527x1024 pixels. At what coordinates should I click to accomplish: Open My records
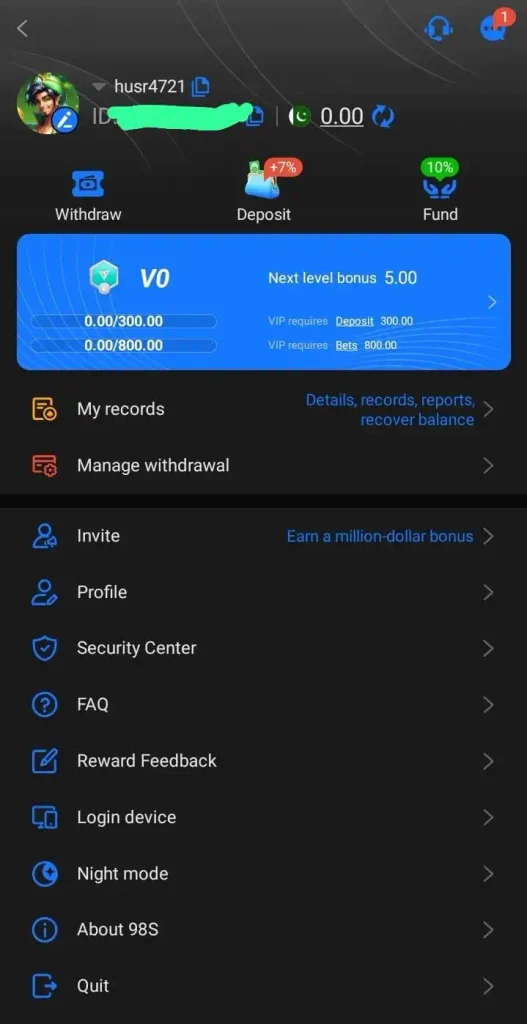point(264,409)
